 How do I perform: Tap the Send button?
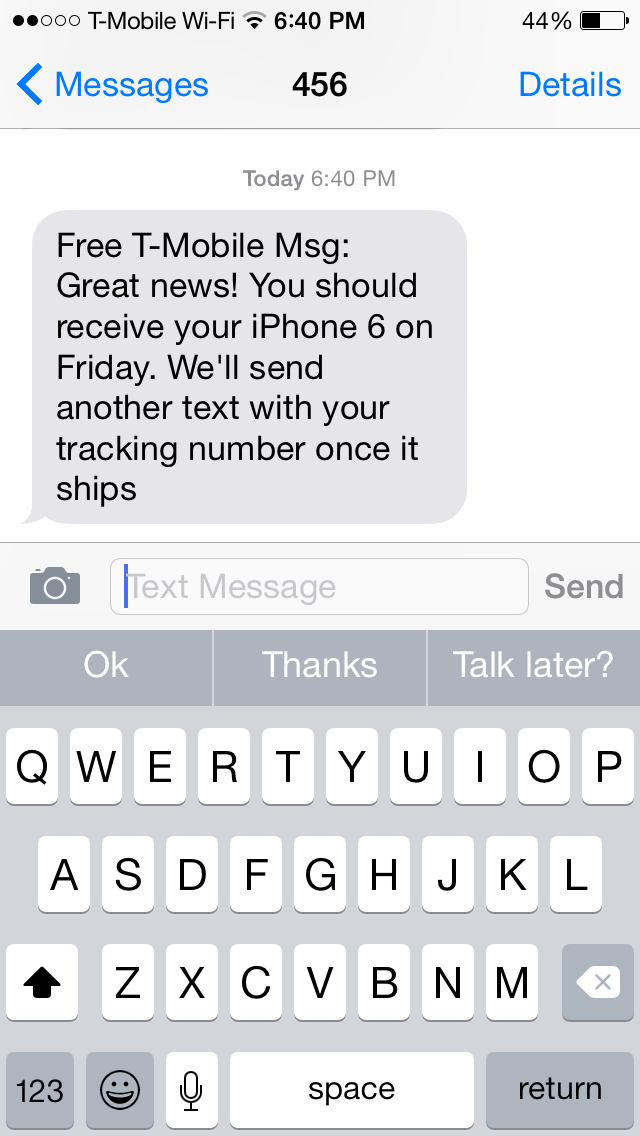coord(583,586)
